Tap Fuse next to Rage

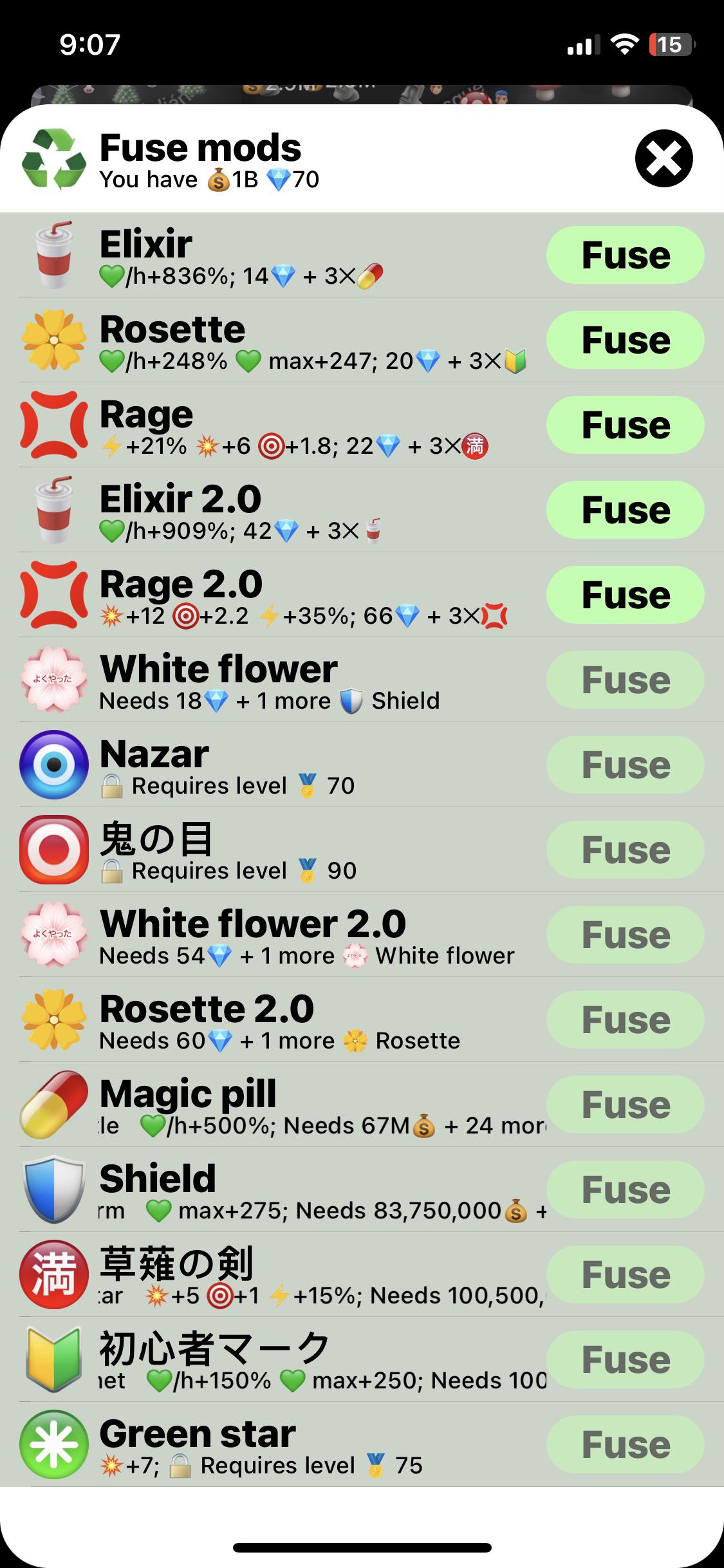[x=625, y=425]
